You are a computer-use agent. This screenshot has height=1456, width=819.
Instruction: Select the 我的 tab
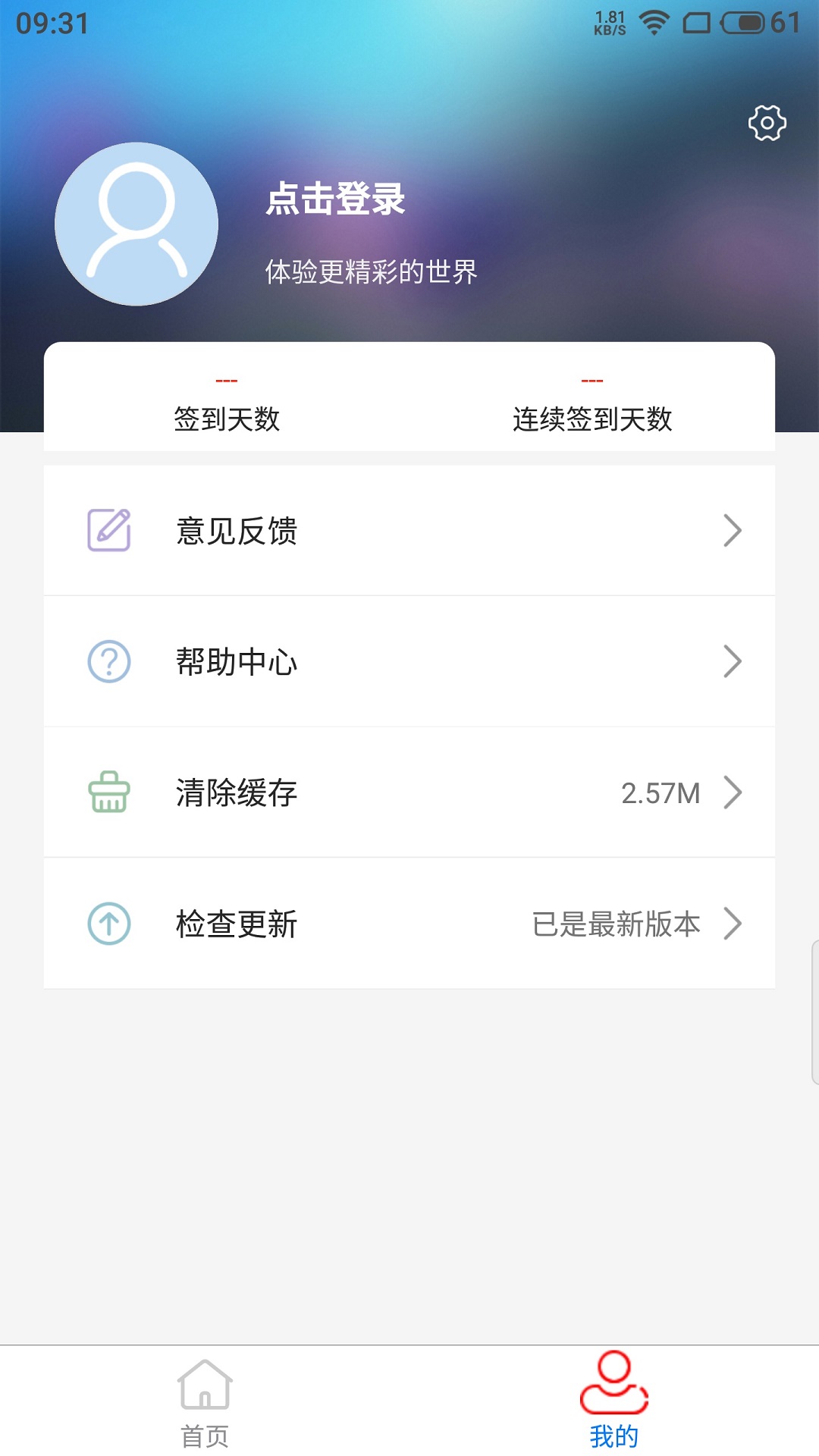point(614,1403)
